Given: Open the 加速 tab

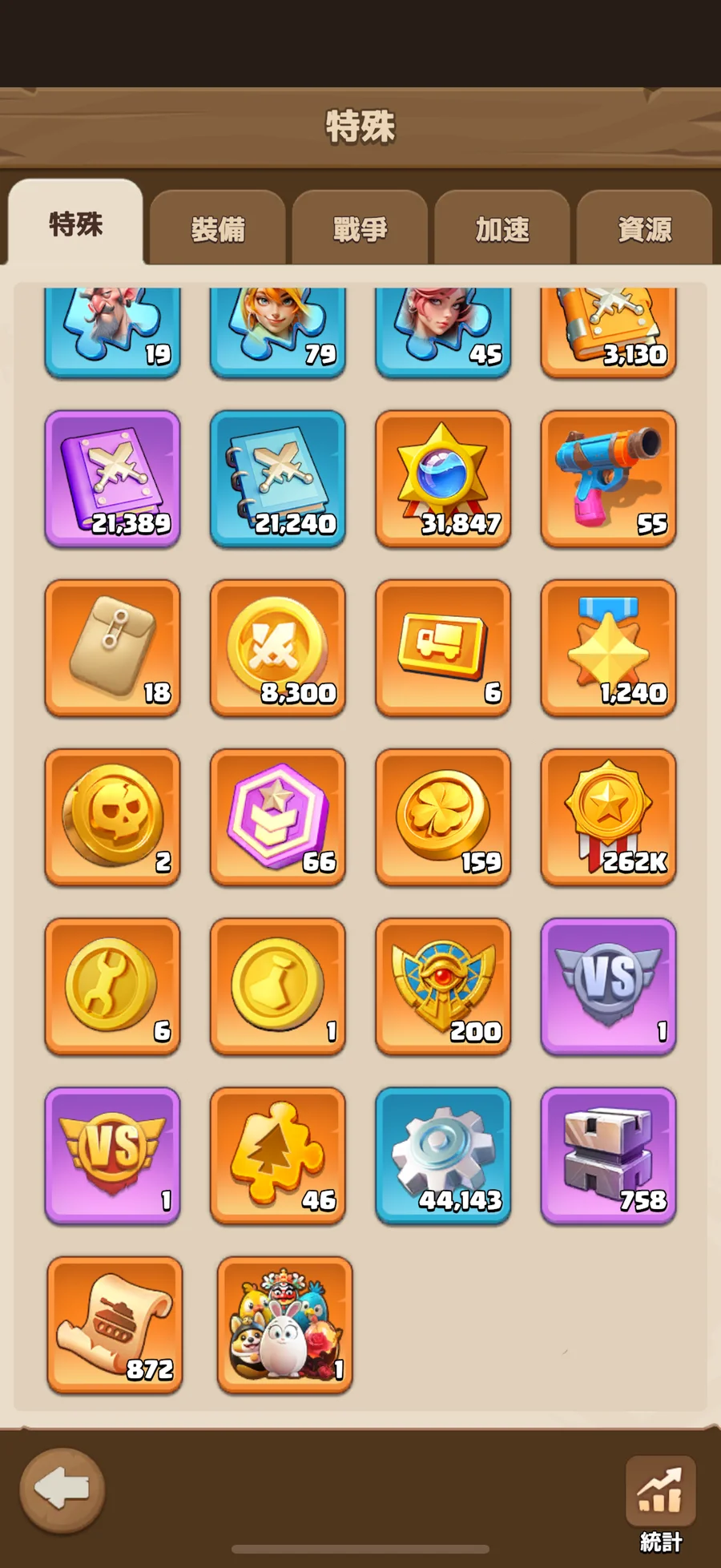Looking at the screenshot, I should [x=502, y=229].
